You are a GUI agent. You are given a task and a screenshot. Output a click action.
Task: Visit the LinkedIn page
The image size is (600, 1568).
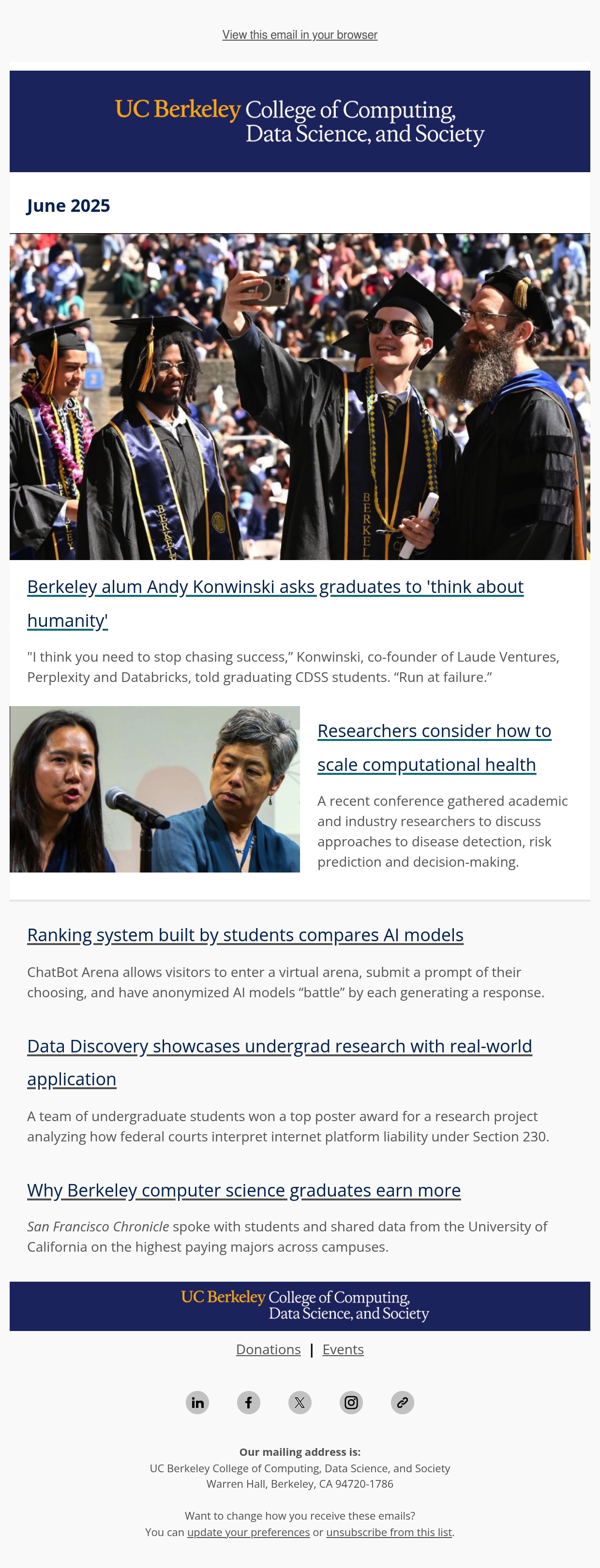[x=197, y=1403]
